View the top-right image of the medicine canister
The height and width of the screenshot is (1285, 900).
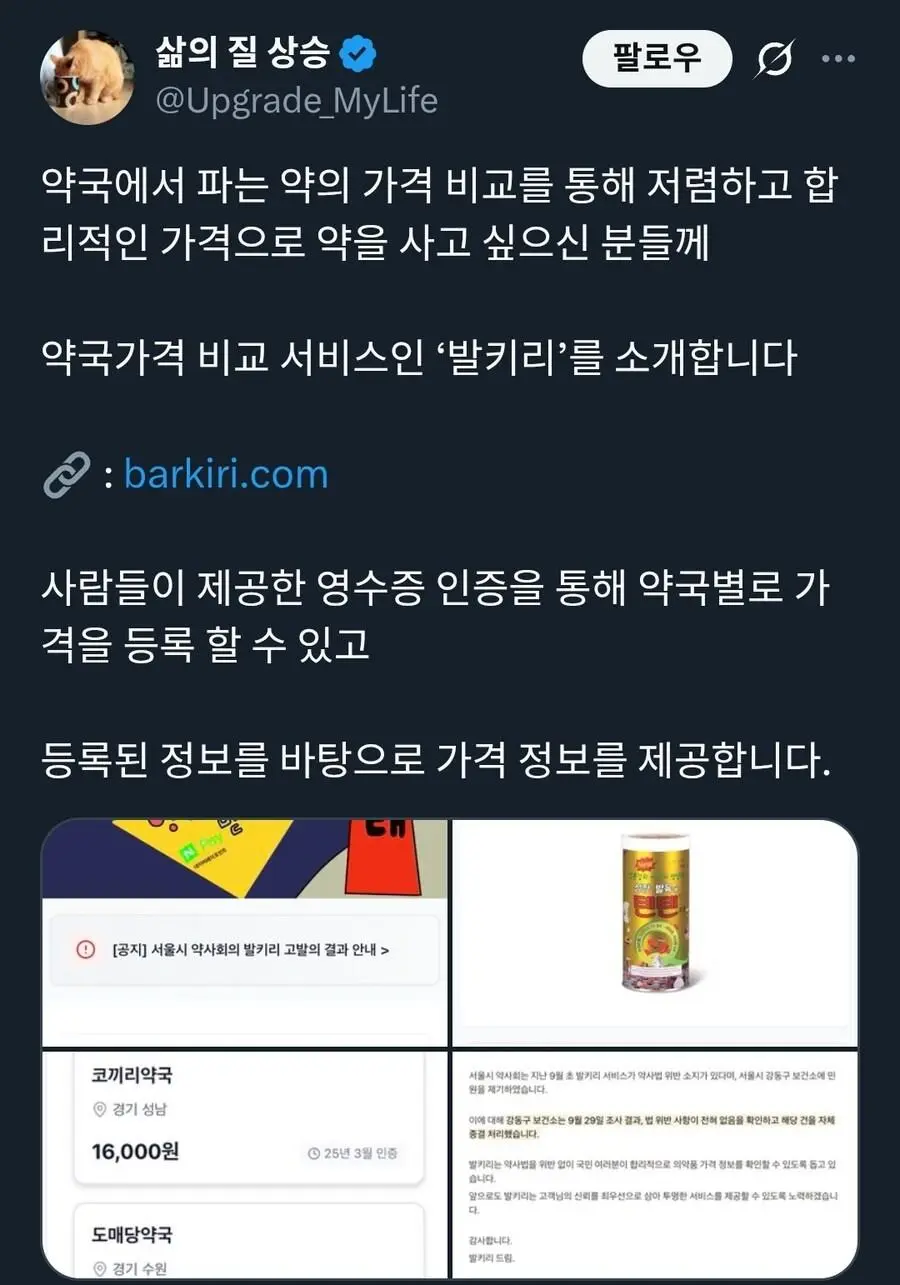655,932
